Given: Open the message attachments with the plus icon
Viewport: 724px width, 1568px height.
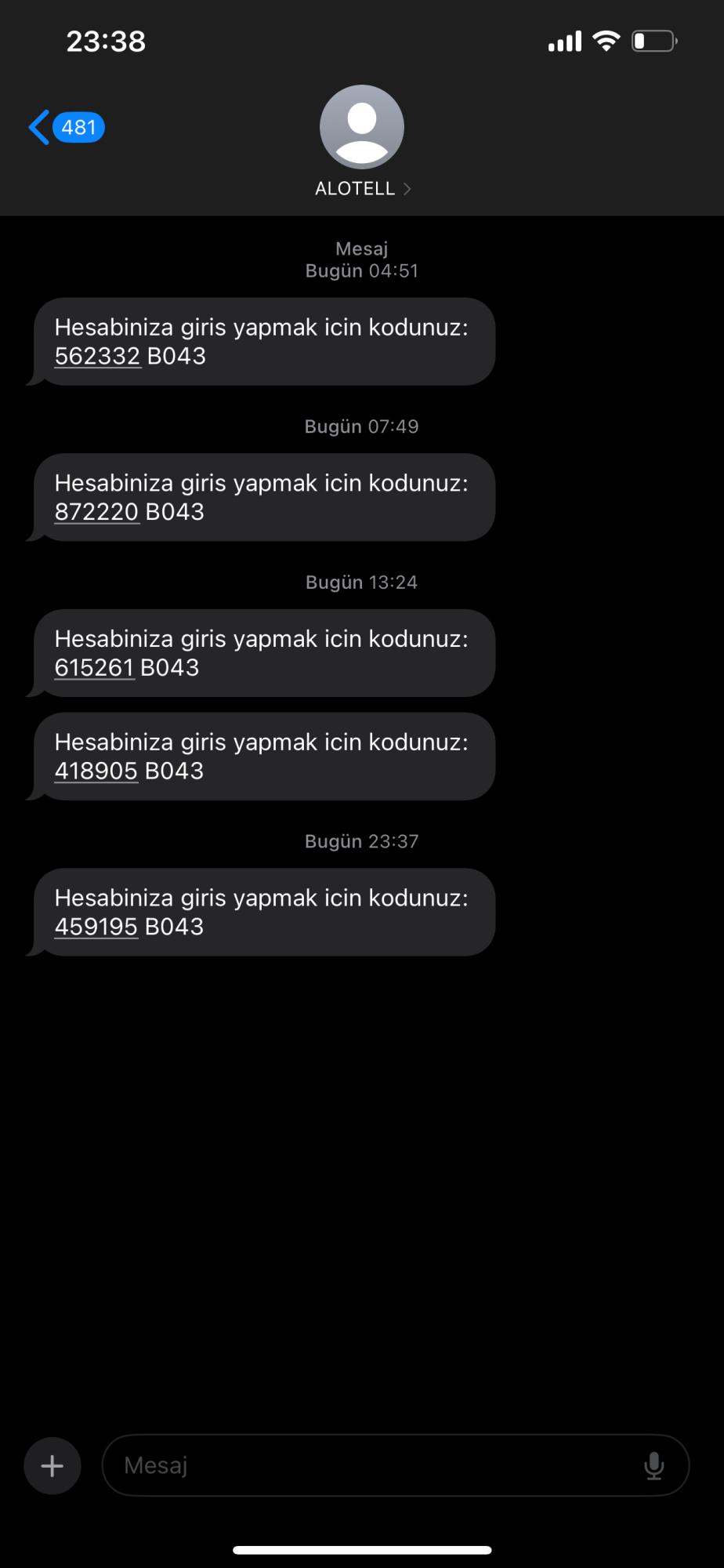Looking at the screenshot, I should (x=52, y=1465).
